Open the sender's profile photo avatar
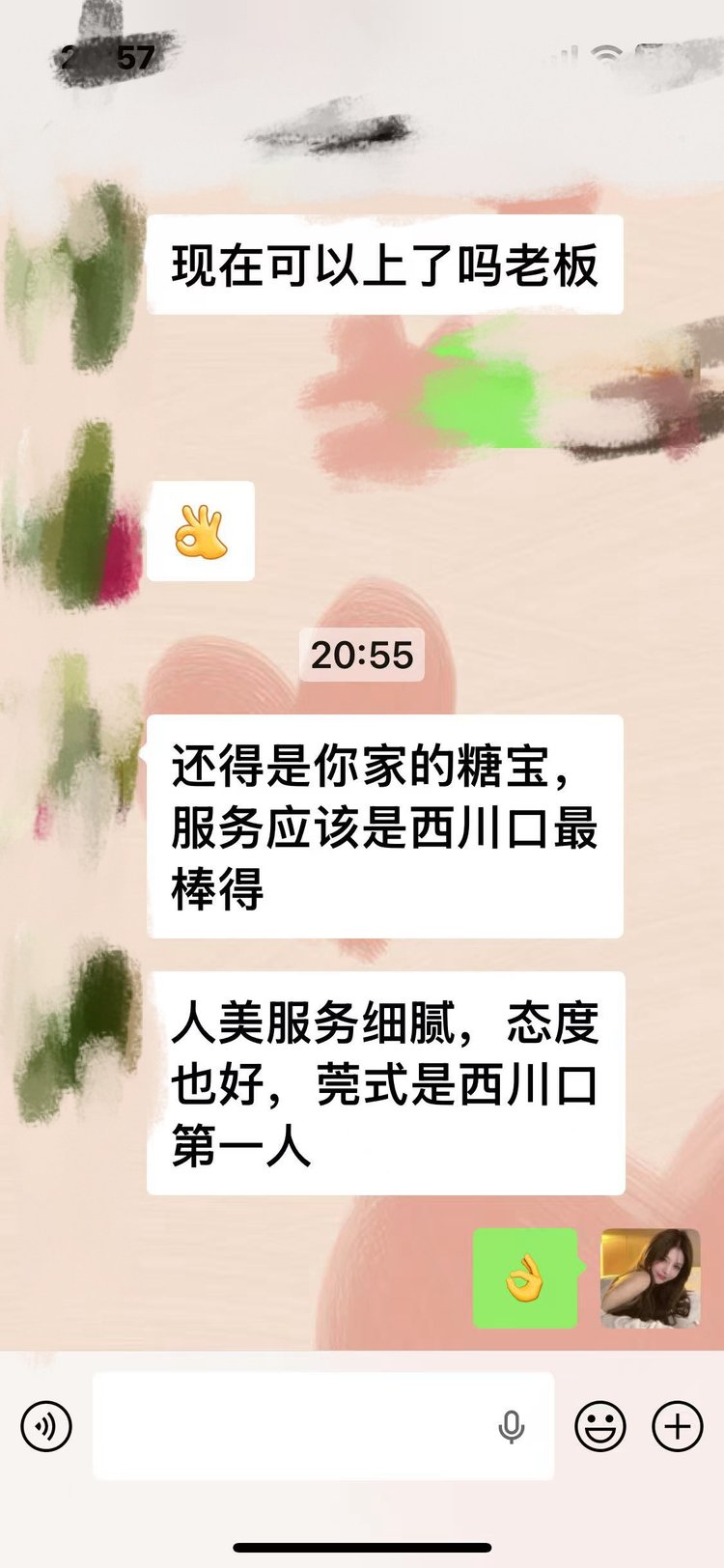The width and height of the screenshot is (724, 1568). (650, 1277)
